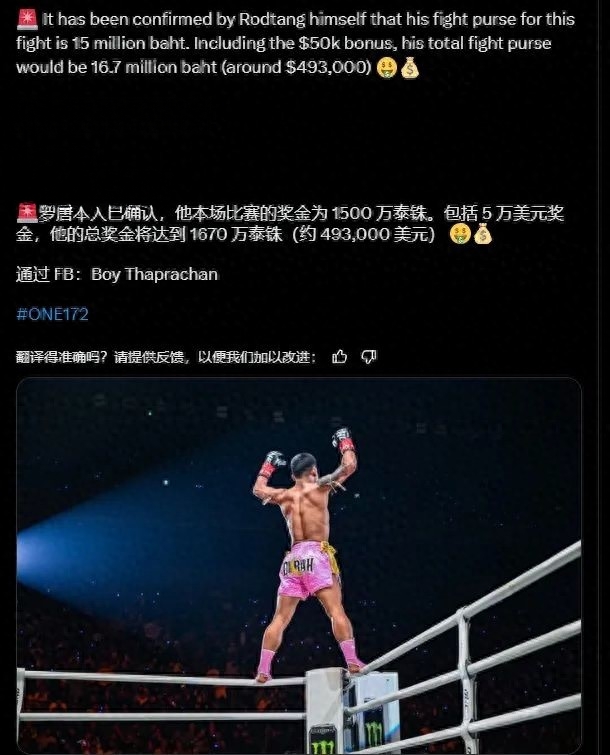
Task: Rate the translation with thumbs down
Action: click(x=368, y=356)
